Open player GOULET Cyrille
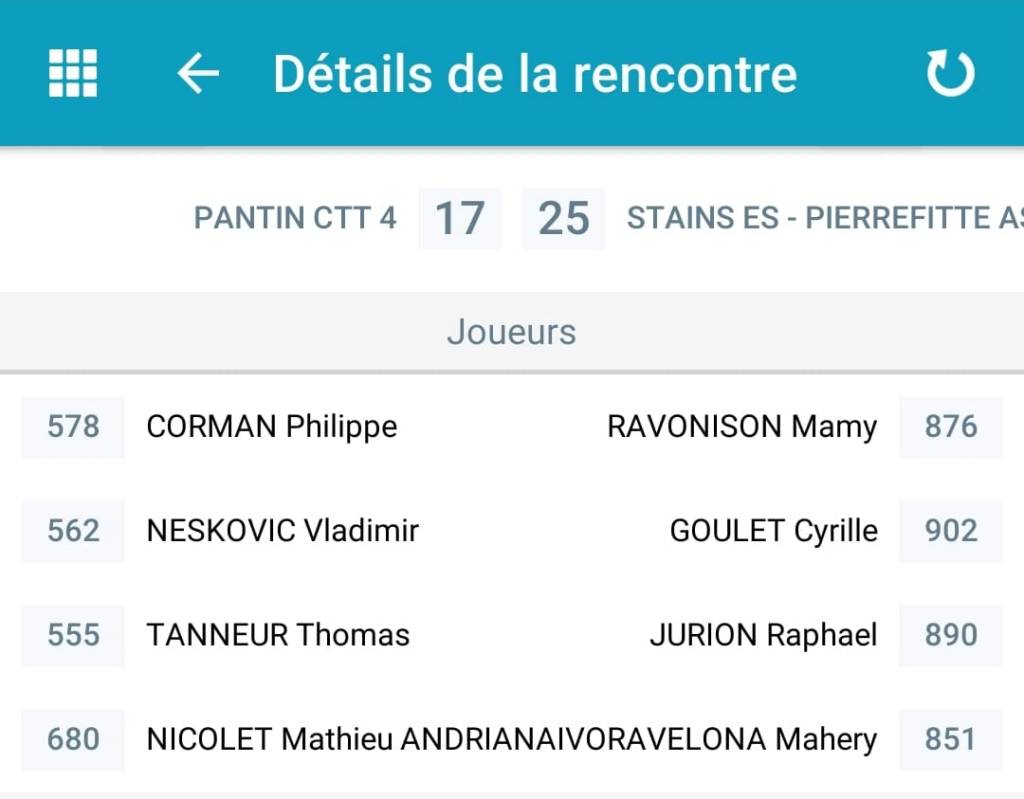 [773, 531]
